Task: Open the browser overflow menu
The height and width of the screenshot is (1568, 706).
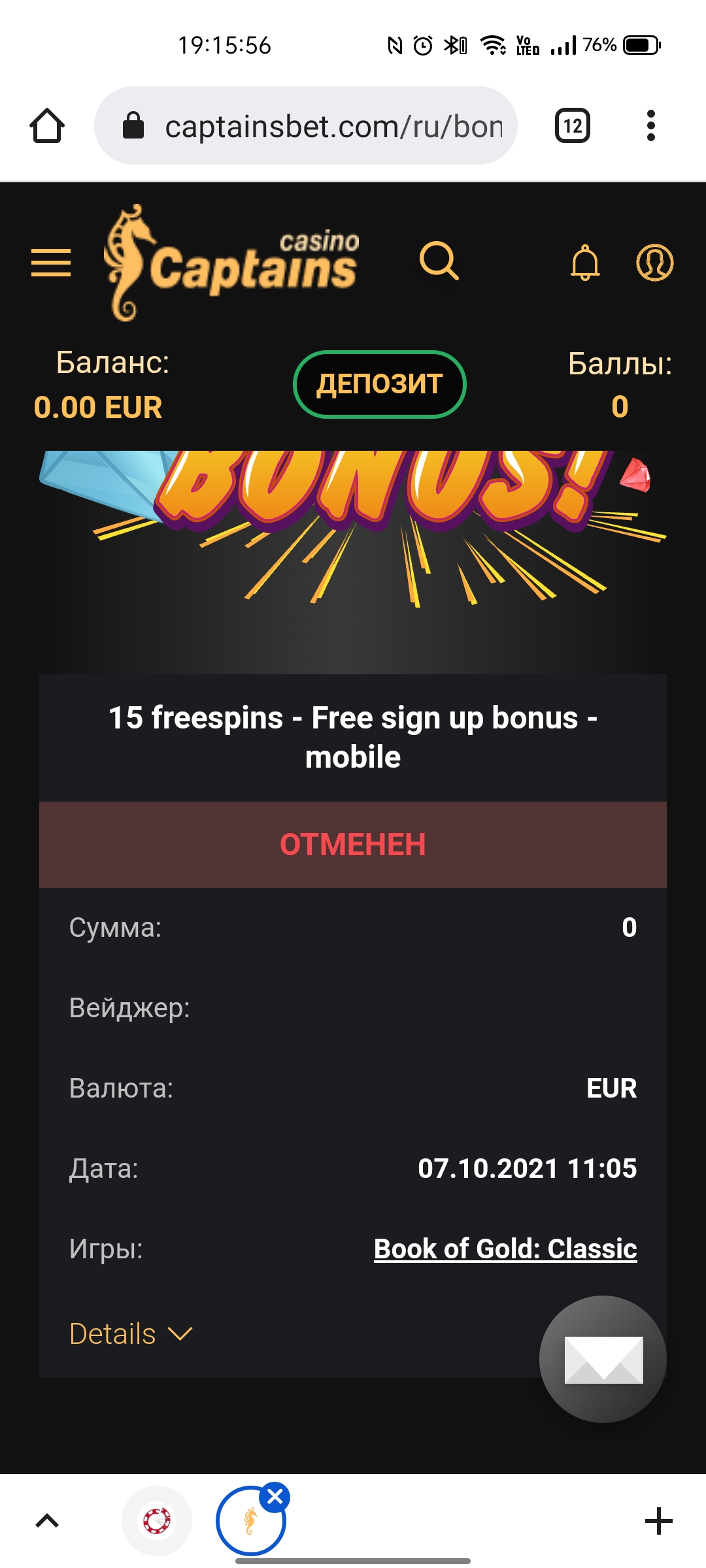Action: [650, 125]
